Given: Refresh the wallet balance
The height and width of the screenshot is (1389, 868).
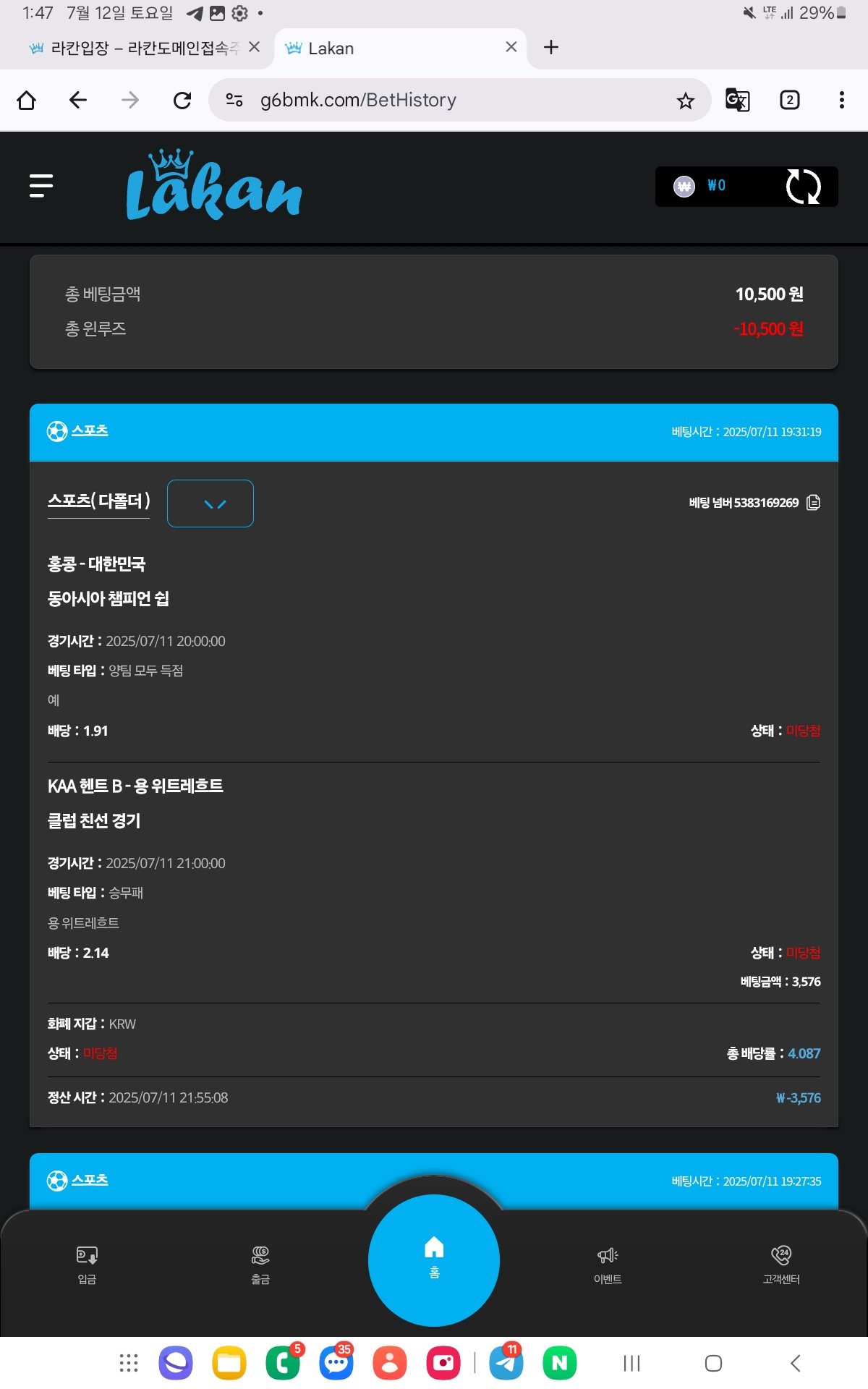Looking at the screenshot, I should click(803, 187).
